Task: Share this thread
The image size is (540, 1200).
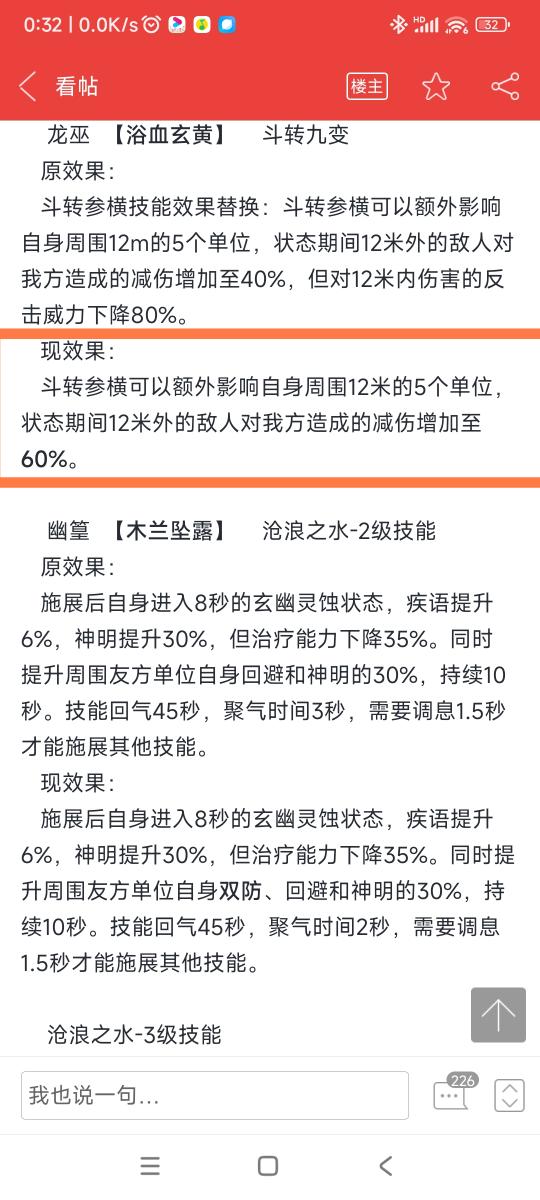Action: click(505, 86)
